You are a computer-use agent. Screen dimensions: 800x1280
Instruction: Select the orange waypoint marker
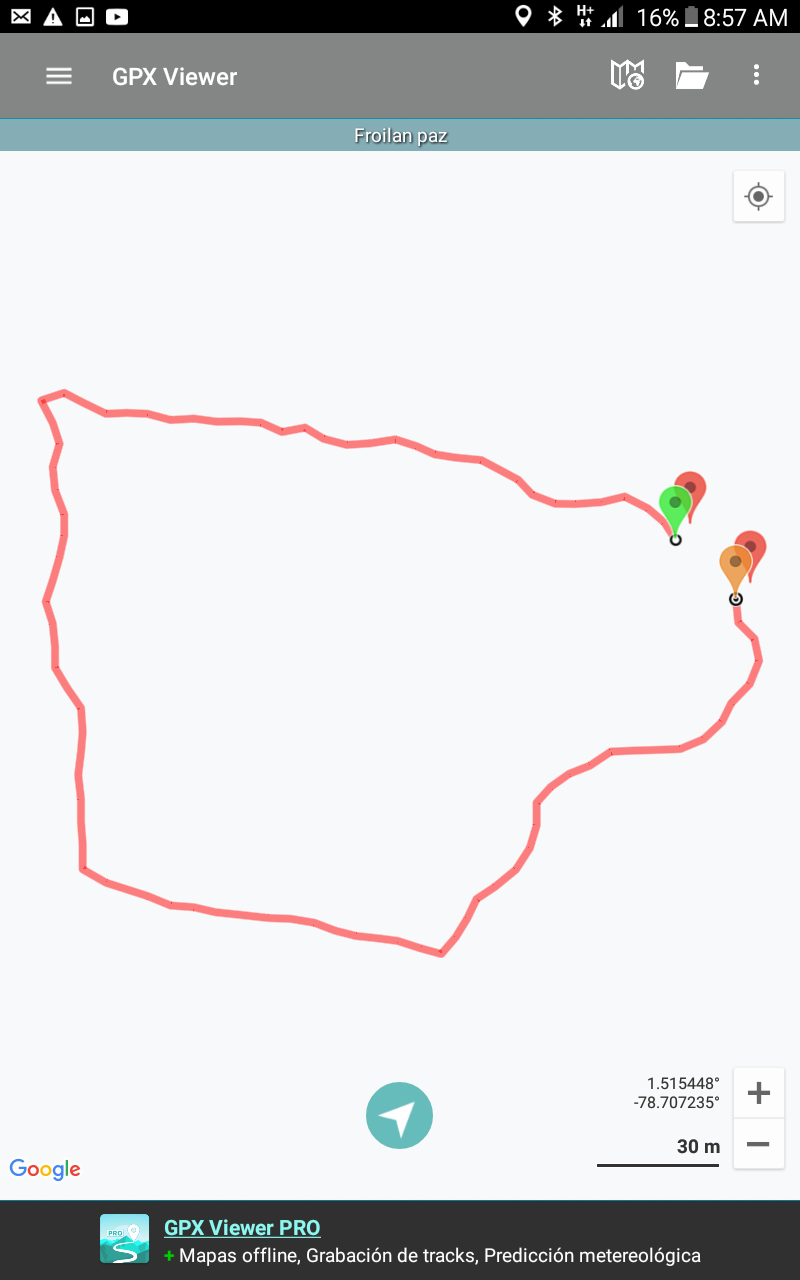[x=735, y=566]
